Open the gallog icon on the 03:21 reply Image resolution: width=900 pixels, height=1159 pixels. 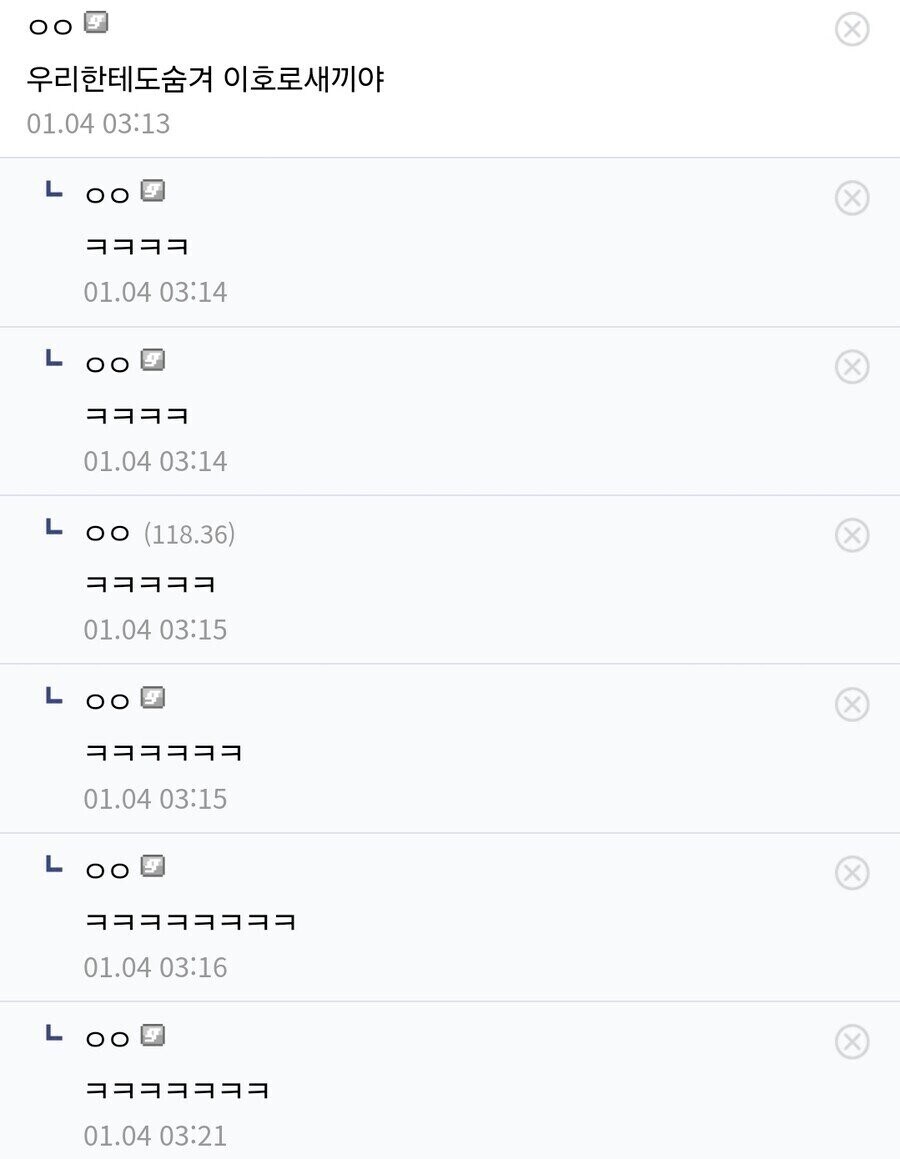point(152,1038)
